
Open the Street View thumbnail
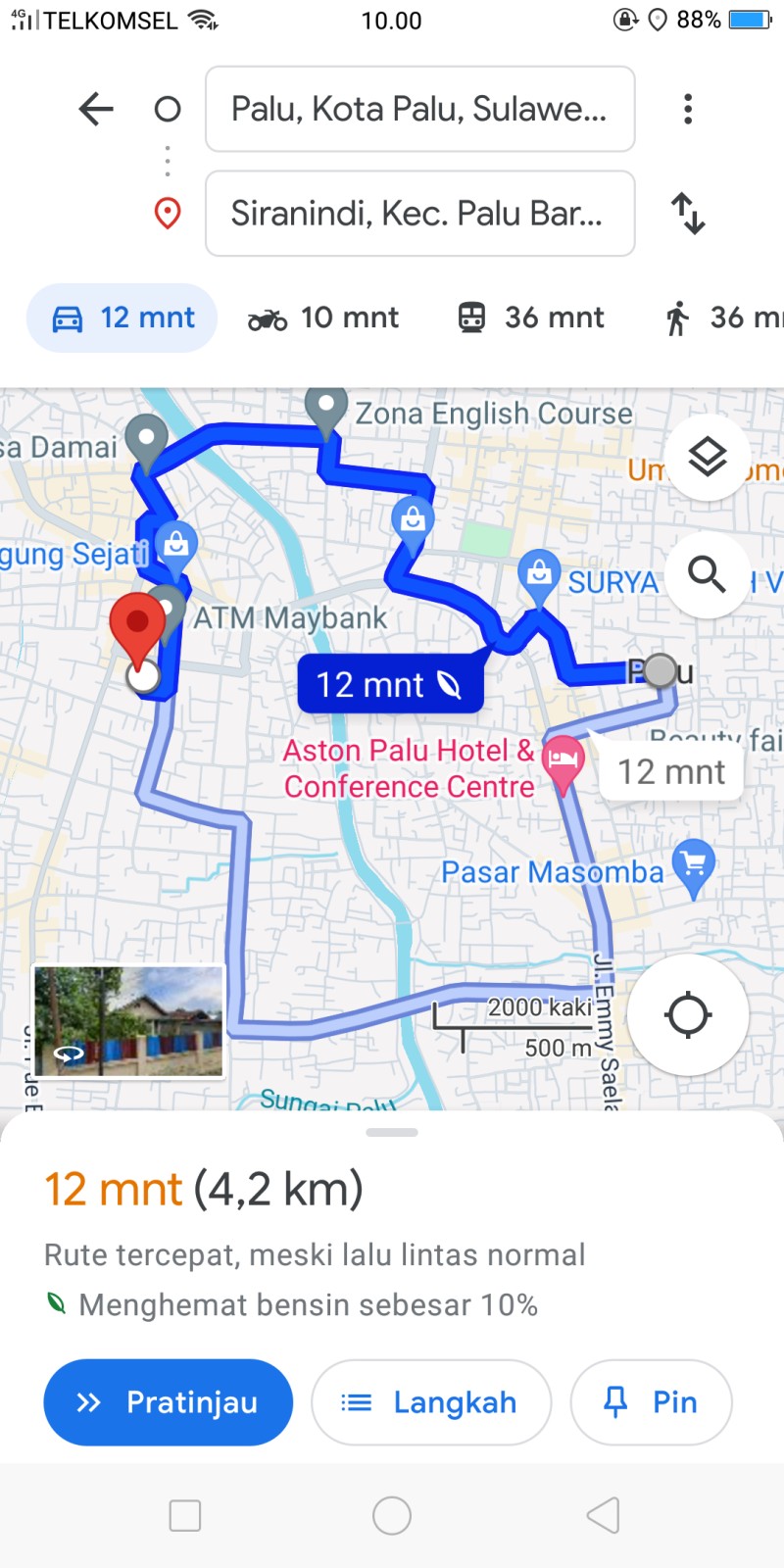click(128, 1021)
